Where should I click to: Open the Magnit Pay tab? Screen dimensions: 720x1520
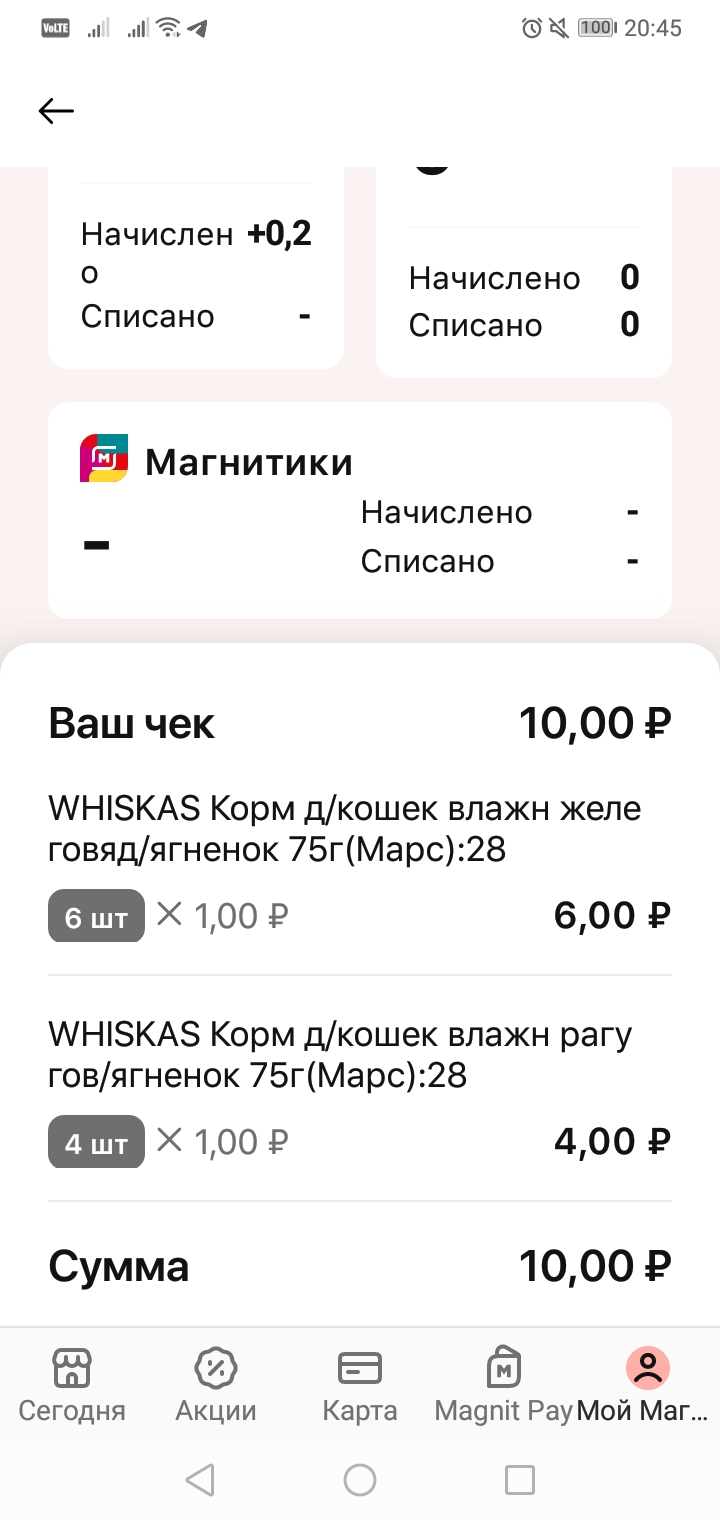click(504, 1385)
